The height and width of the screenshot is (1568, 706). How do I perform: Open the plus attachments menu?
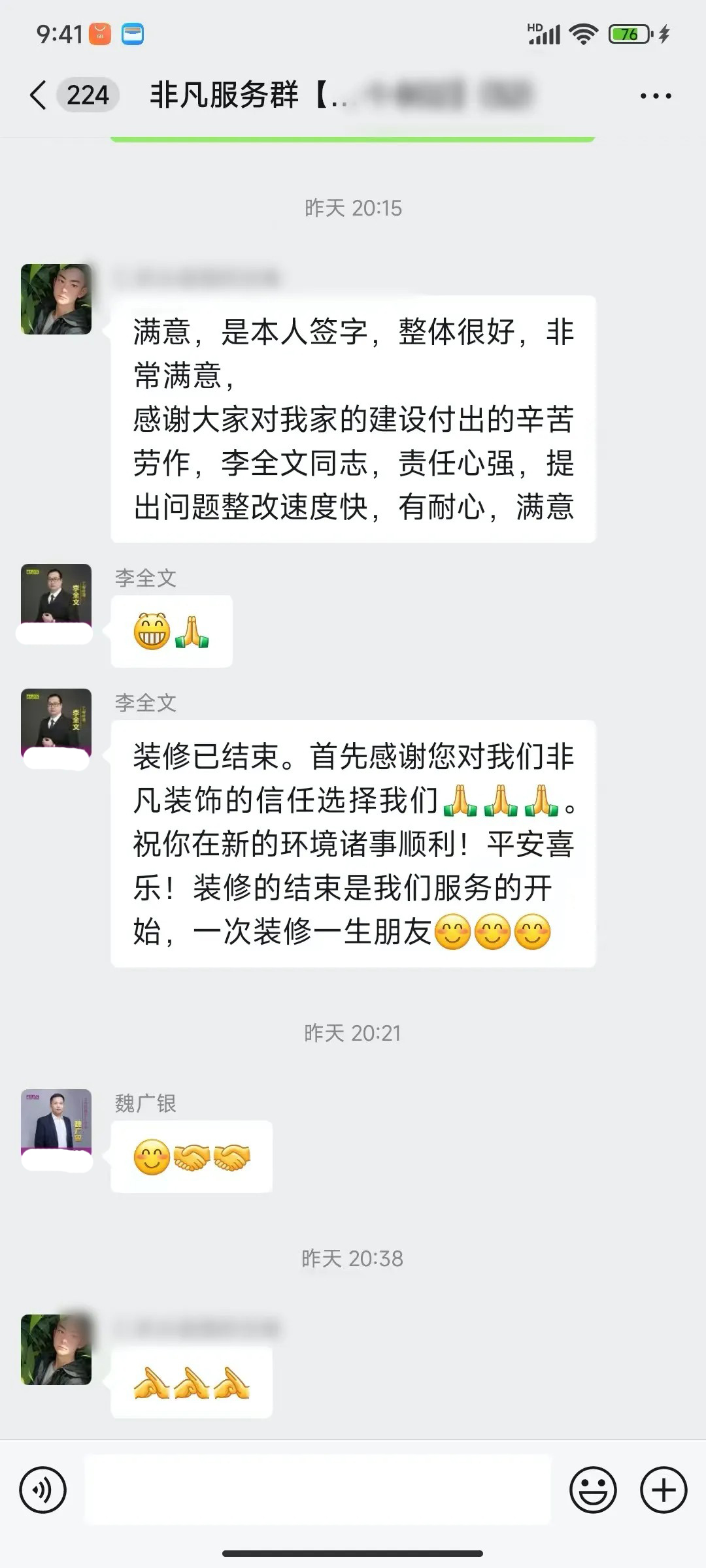(x=663, y=1490)
